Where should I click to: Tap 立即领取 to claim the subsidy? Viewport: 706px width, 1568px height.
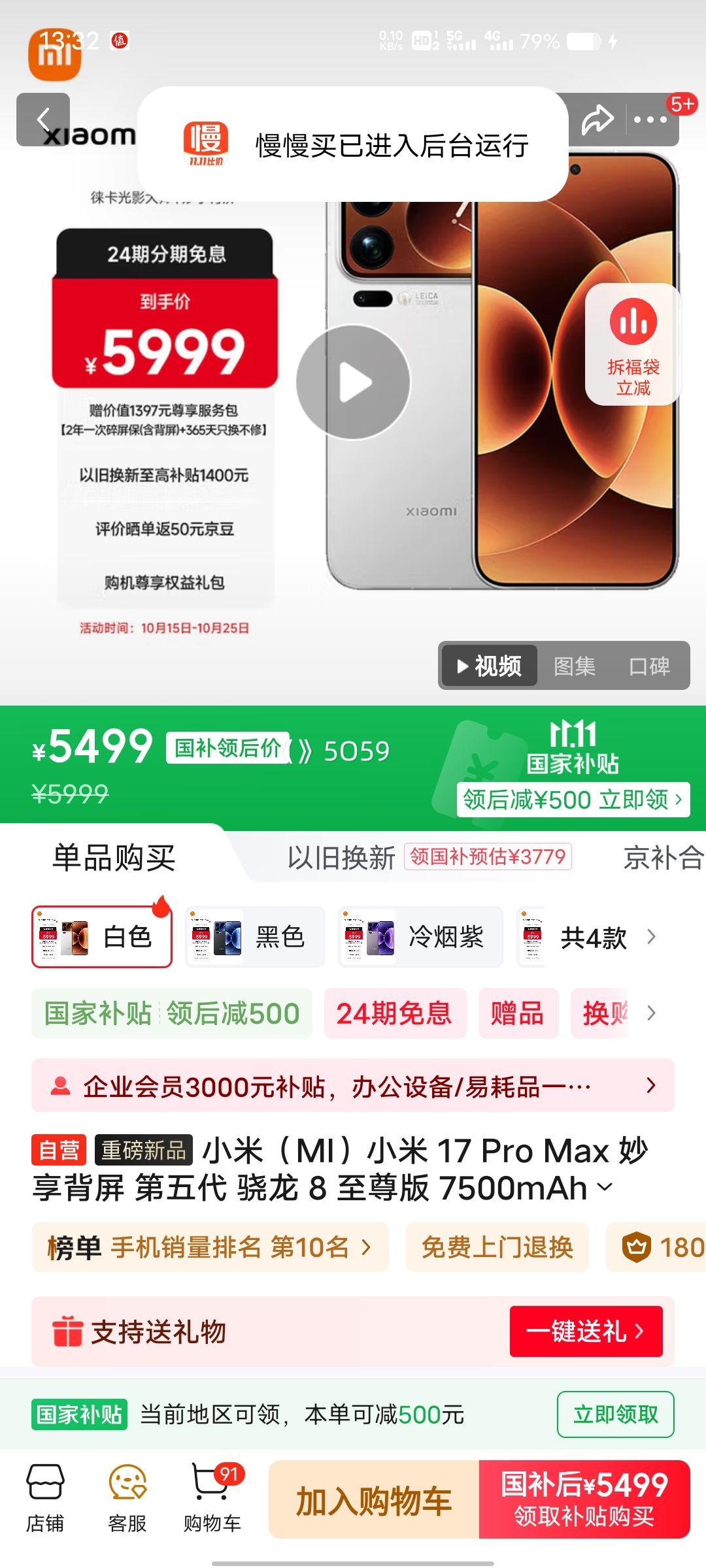coord(615,1414)
